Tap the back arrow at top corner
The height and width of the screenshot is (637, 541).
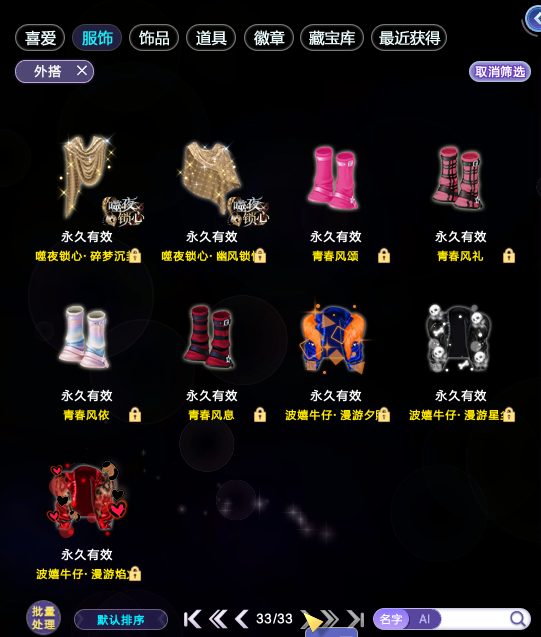pos(533,19)
